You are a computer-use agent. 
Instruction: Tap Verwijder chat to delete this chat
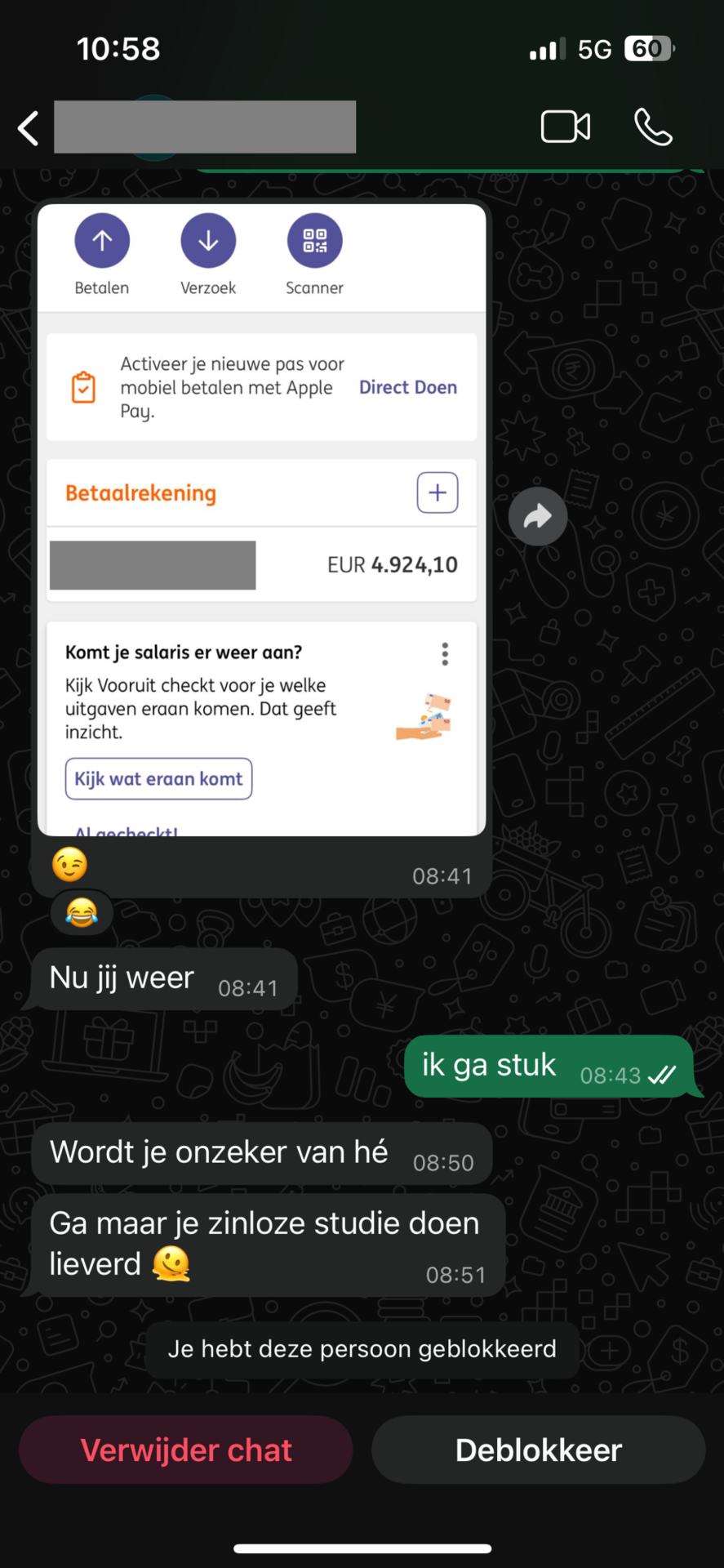coord(186,1450)
